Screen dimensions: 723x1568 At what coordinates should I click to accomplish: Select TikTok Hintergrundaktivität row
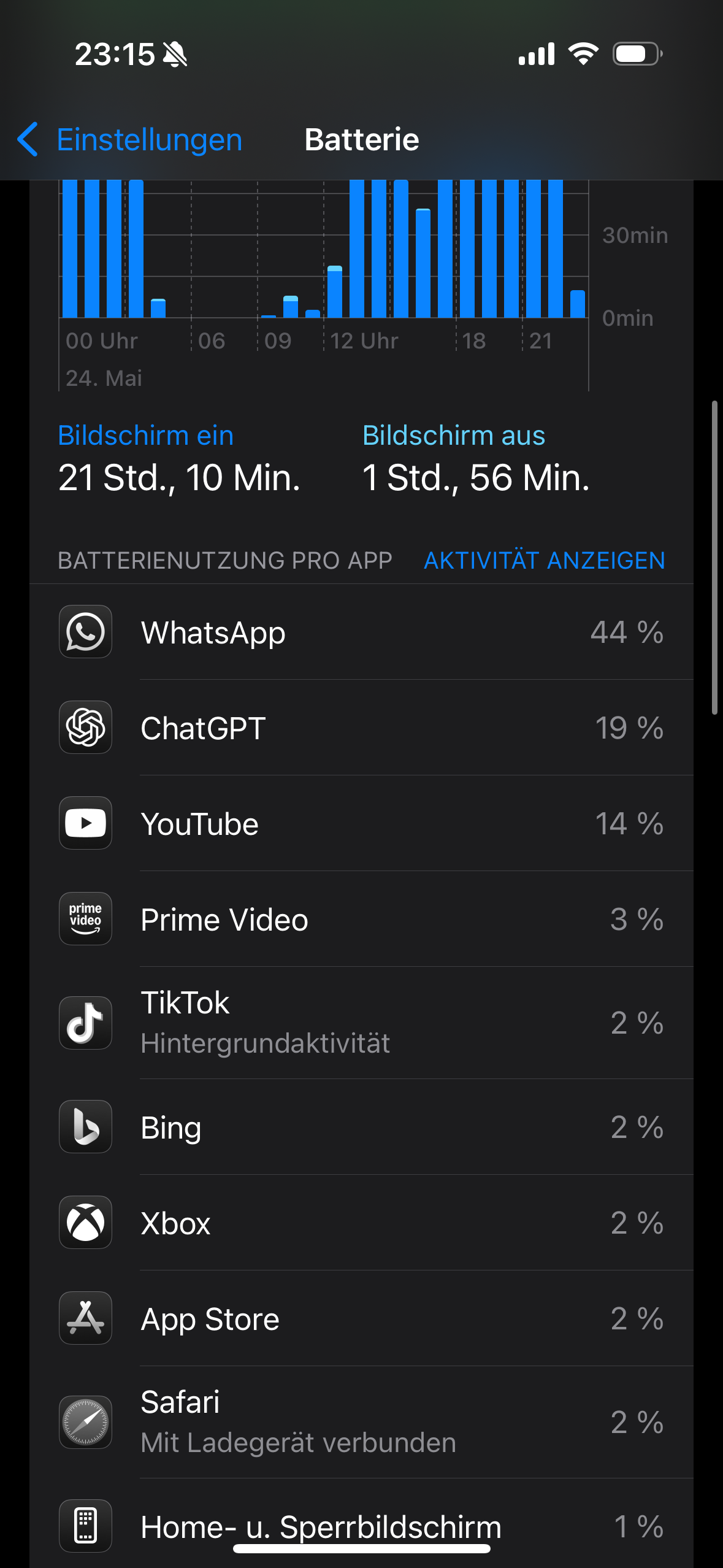pos(361,1023)
